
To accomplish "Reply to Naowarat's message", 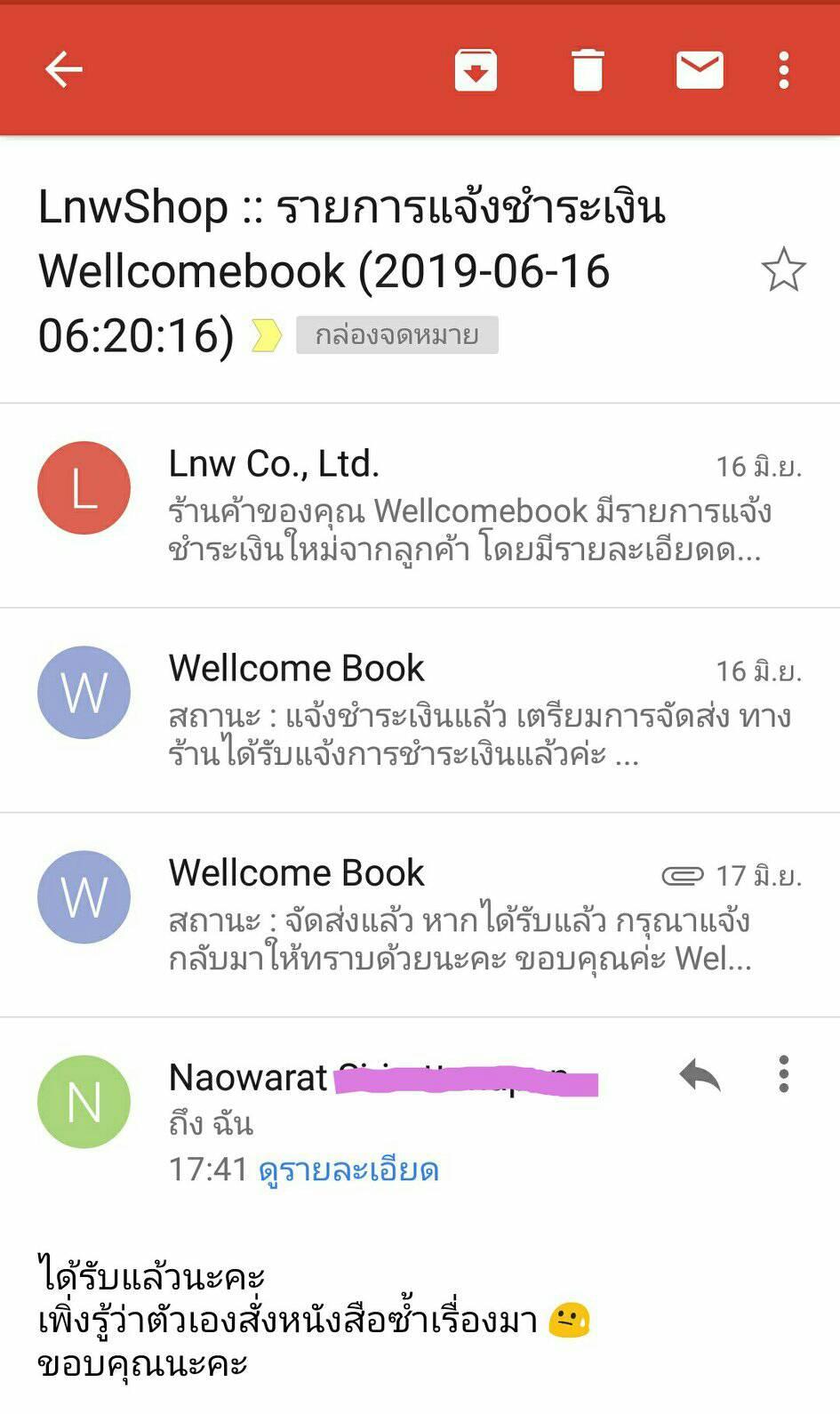I will coord(700,1075).
